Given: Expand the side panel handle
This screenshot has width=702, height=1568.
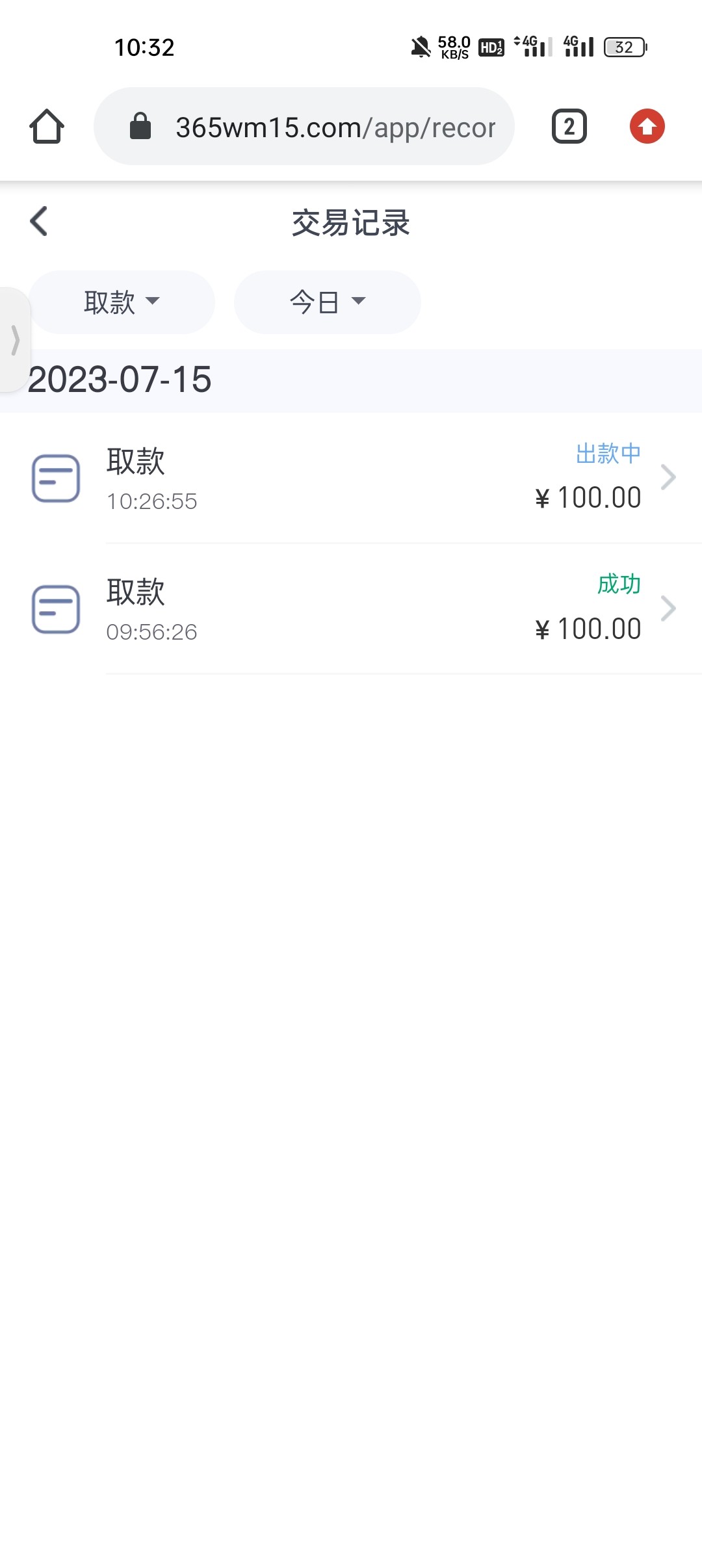Looking at the screenshot, I should click(14, 340).
